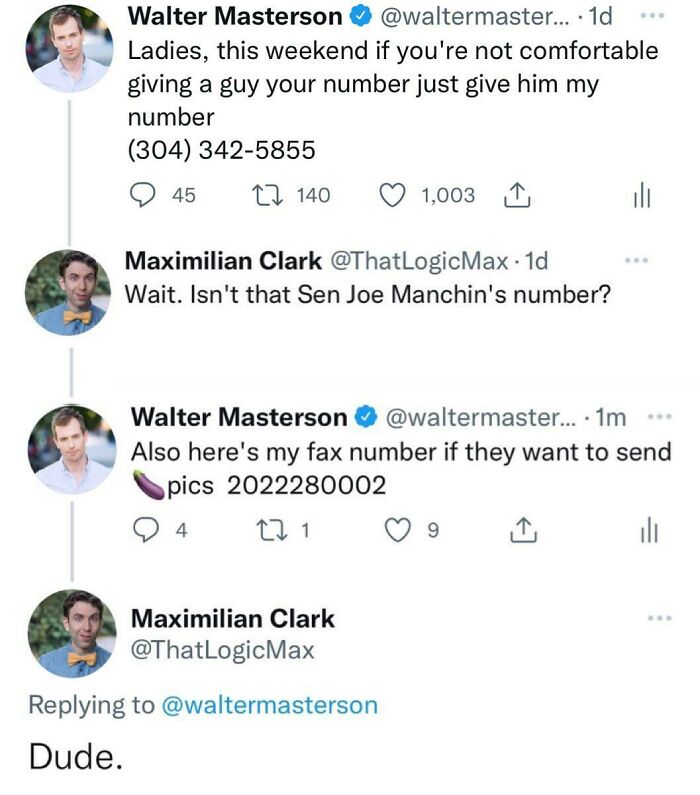Share the fax number tweet

point(523,530)
